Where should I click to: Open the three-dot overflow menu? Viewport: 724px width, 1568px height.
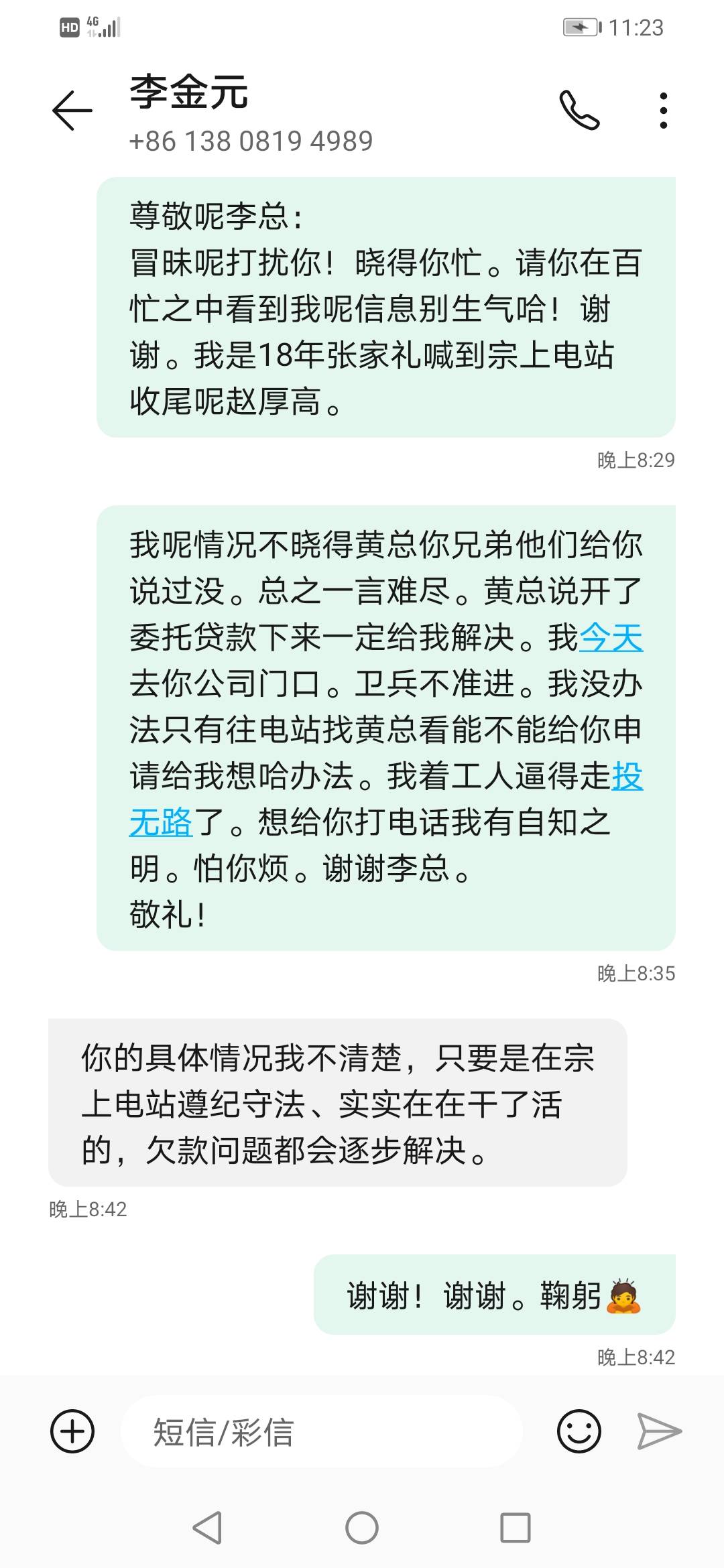click(x=664, y=111)
